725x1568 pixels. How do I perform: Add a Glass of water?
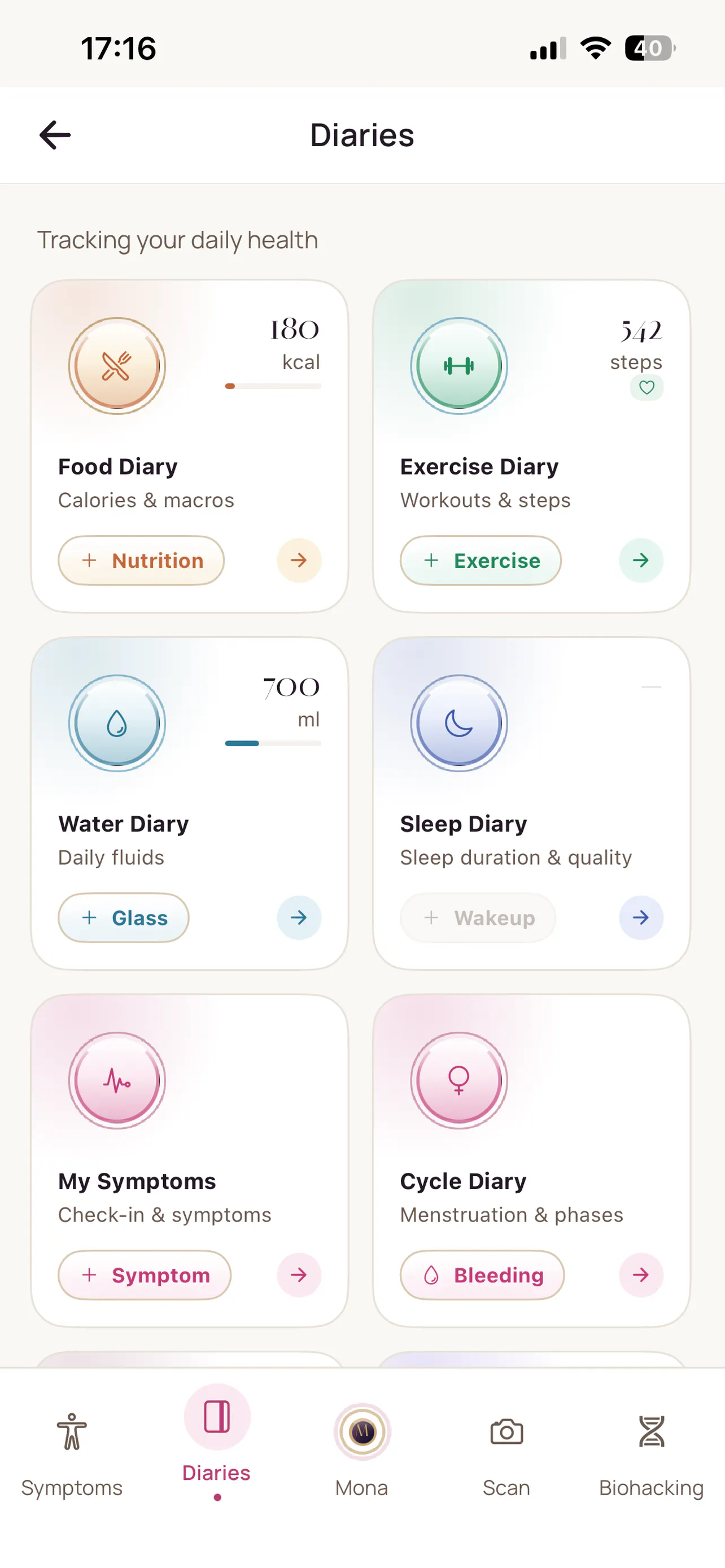tap(124, 917)
